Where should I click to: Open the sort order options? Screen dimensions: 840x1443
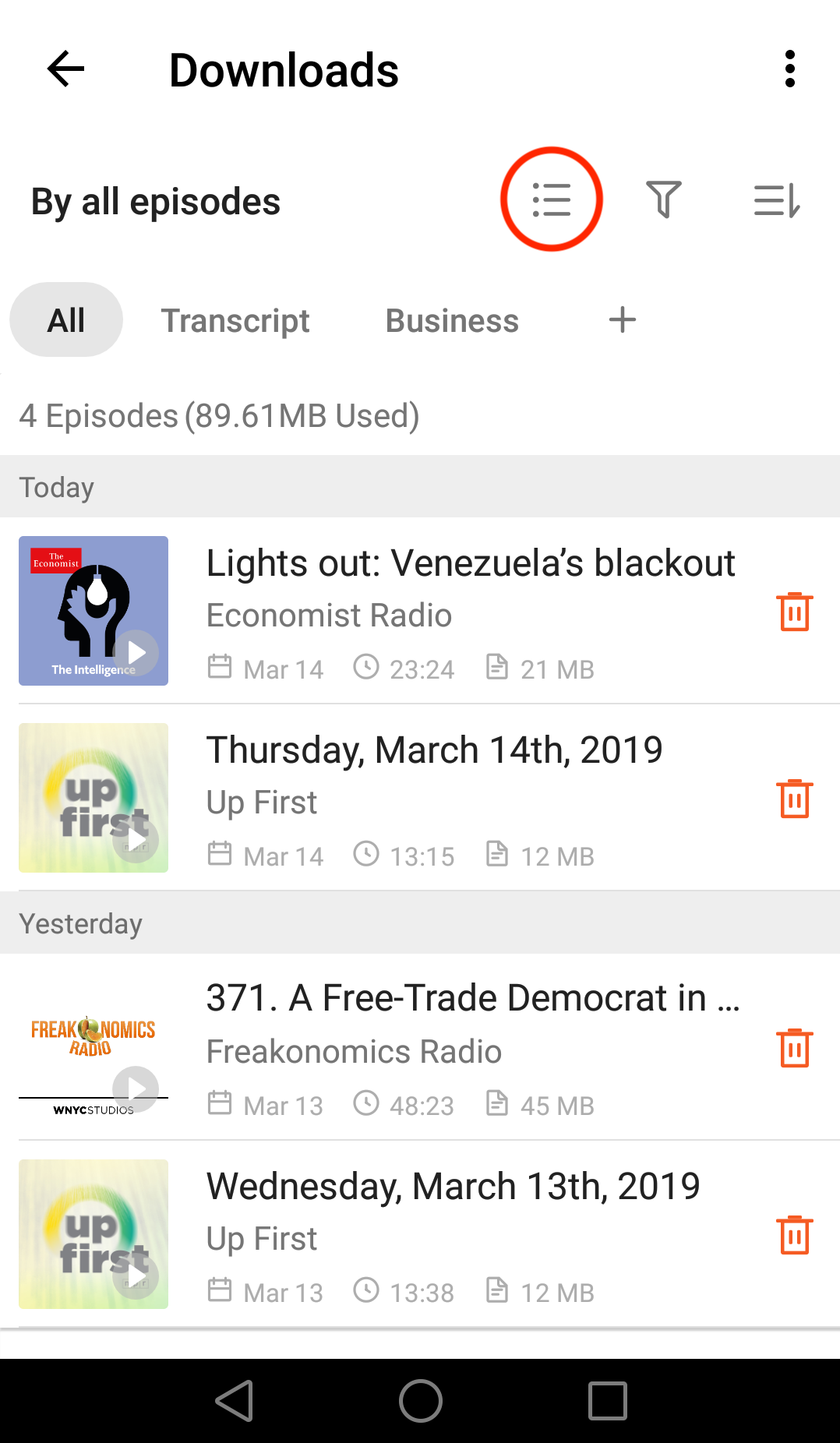[x=777, y=201]
